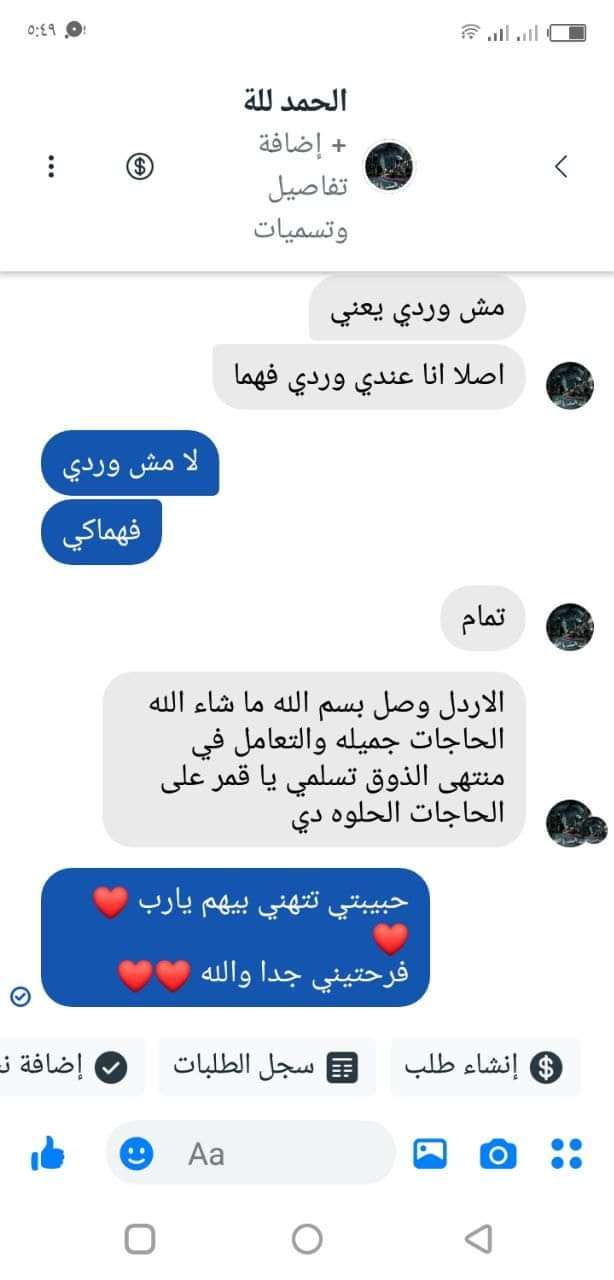This screenshot has height=1280, width=614.
Task: Go back using the header arrow
Action: click(x=562, y=166)
